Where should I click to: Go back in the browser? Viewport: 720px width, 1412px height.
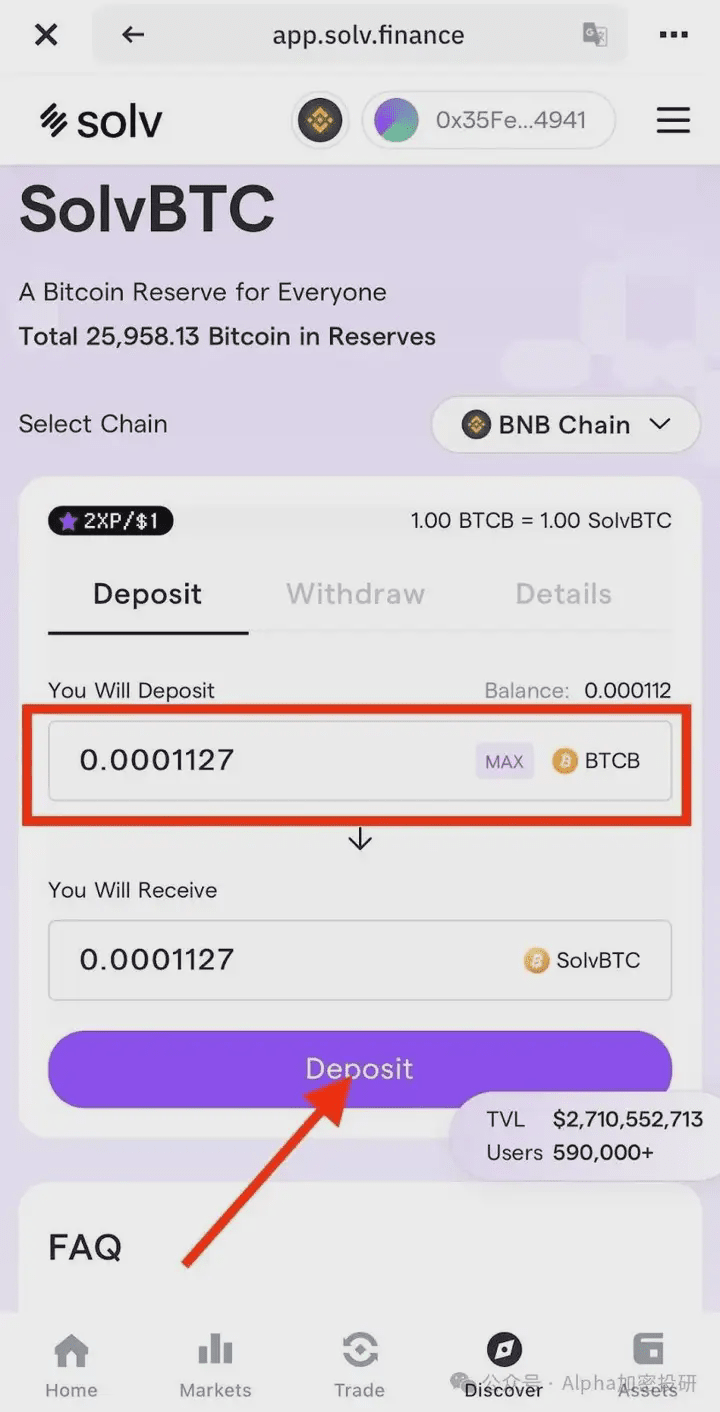133,35
